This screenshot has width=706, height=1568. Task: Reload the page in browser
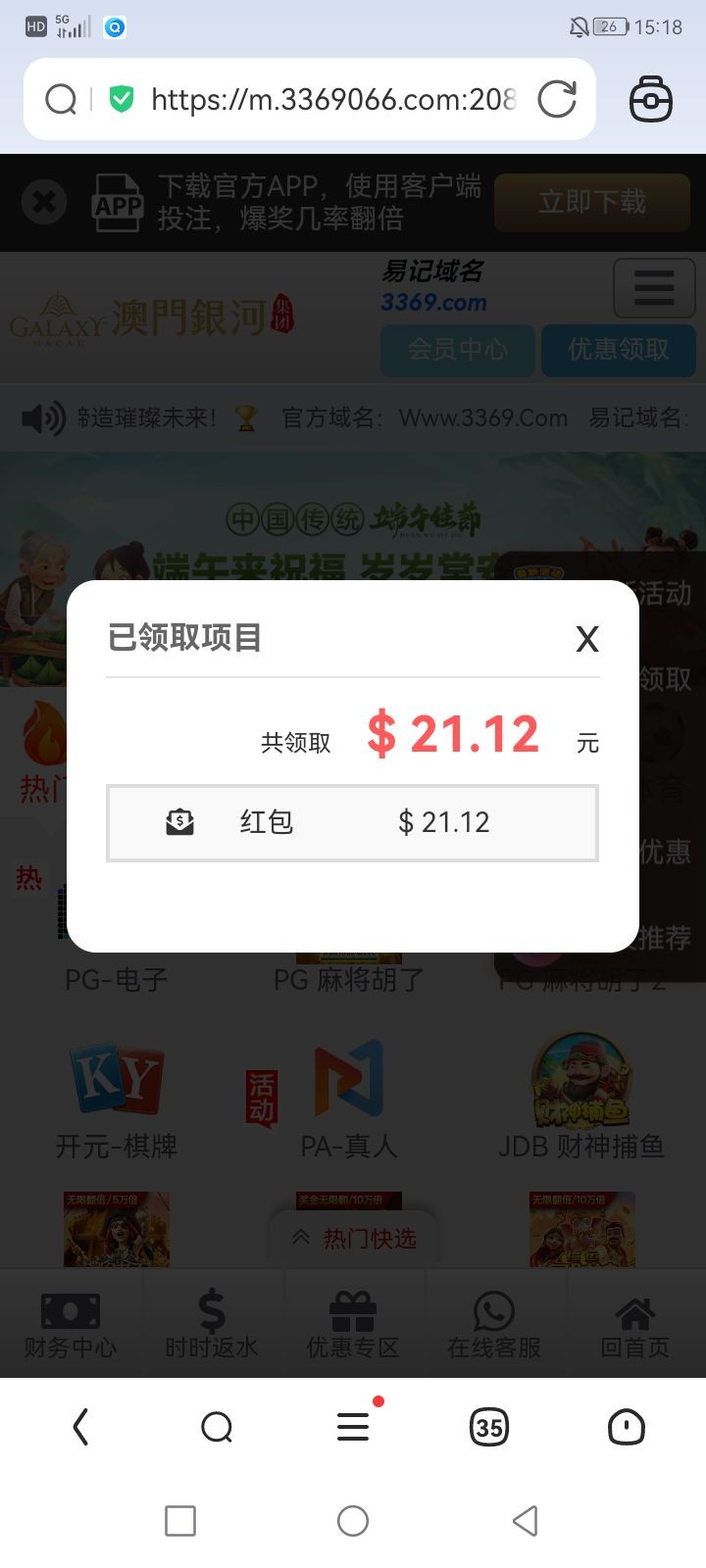pyautogui.click(x=557, y=99)
